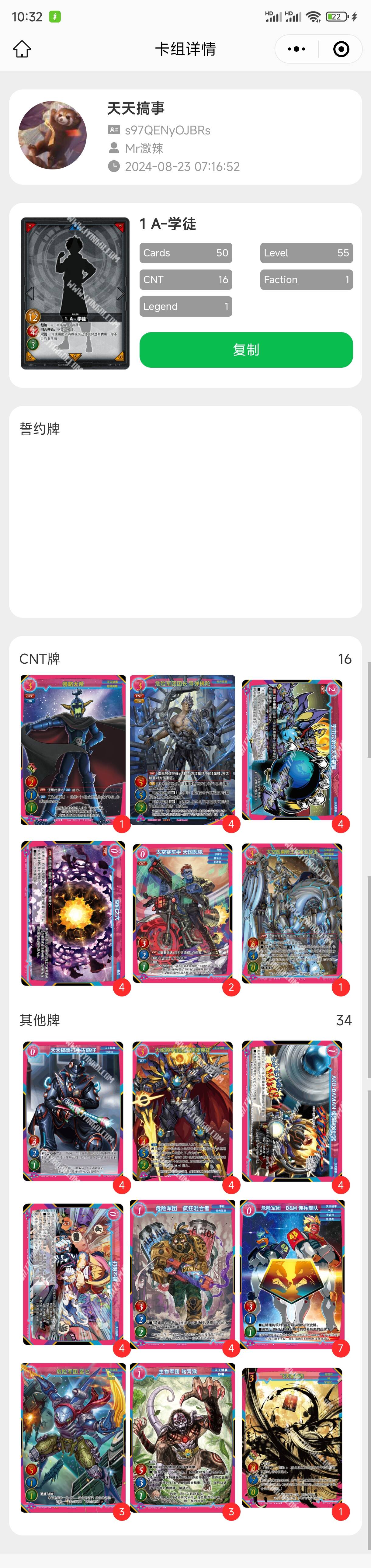View the 侵略大帝 card
This screenshot has height=1568, width=371.
click(x=73, y=750)
